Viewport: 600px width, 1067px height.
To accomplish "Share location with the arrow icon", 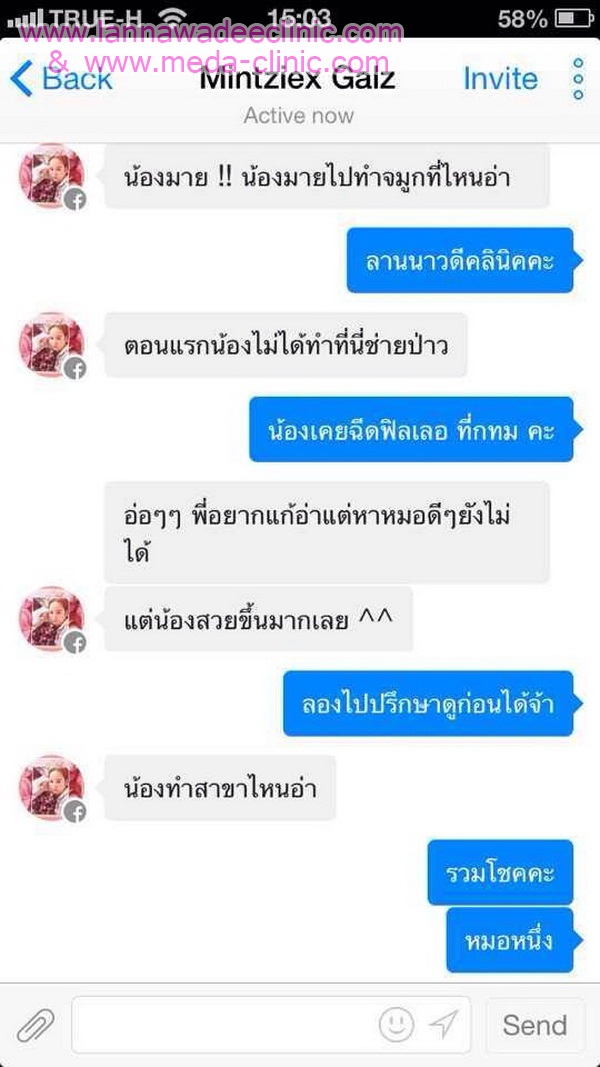I will [x=442, y=1024].
